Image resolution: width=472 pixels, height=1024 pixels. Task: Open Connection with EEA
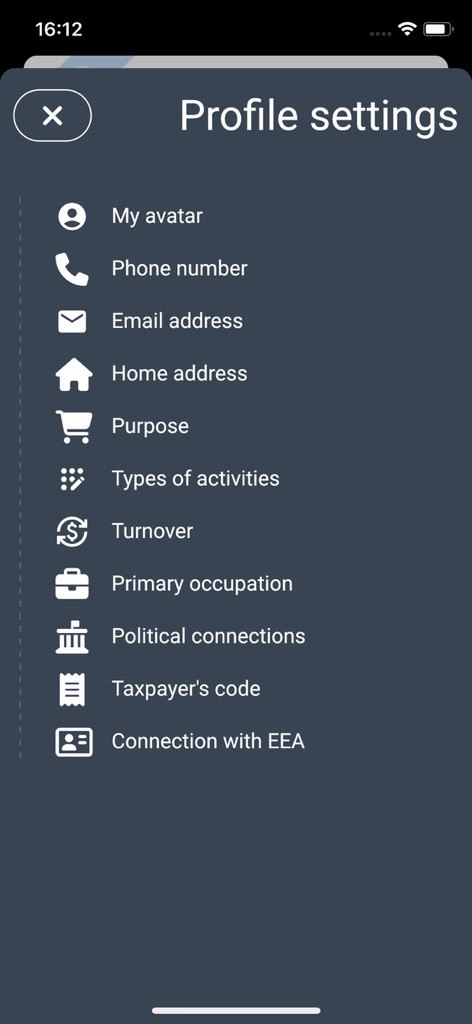coord(180,741)
